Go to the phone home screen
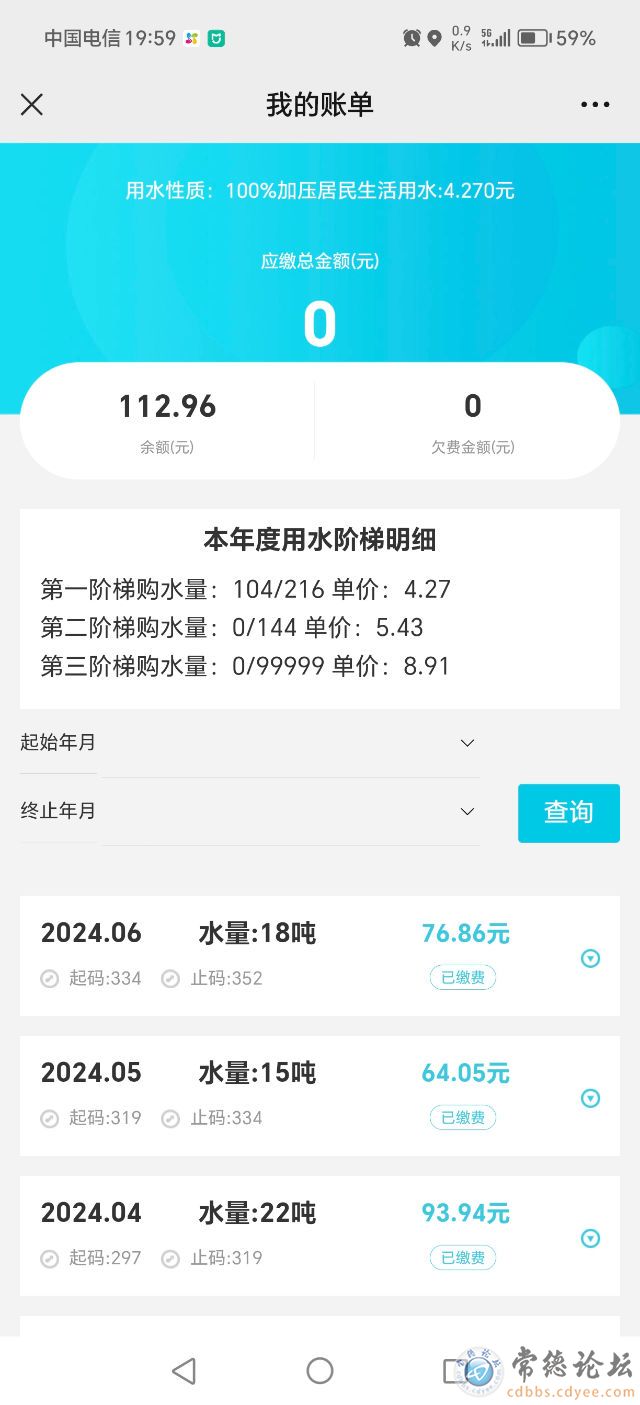The width and height of the screenshot is (640, 1405). pos(320,1371)
